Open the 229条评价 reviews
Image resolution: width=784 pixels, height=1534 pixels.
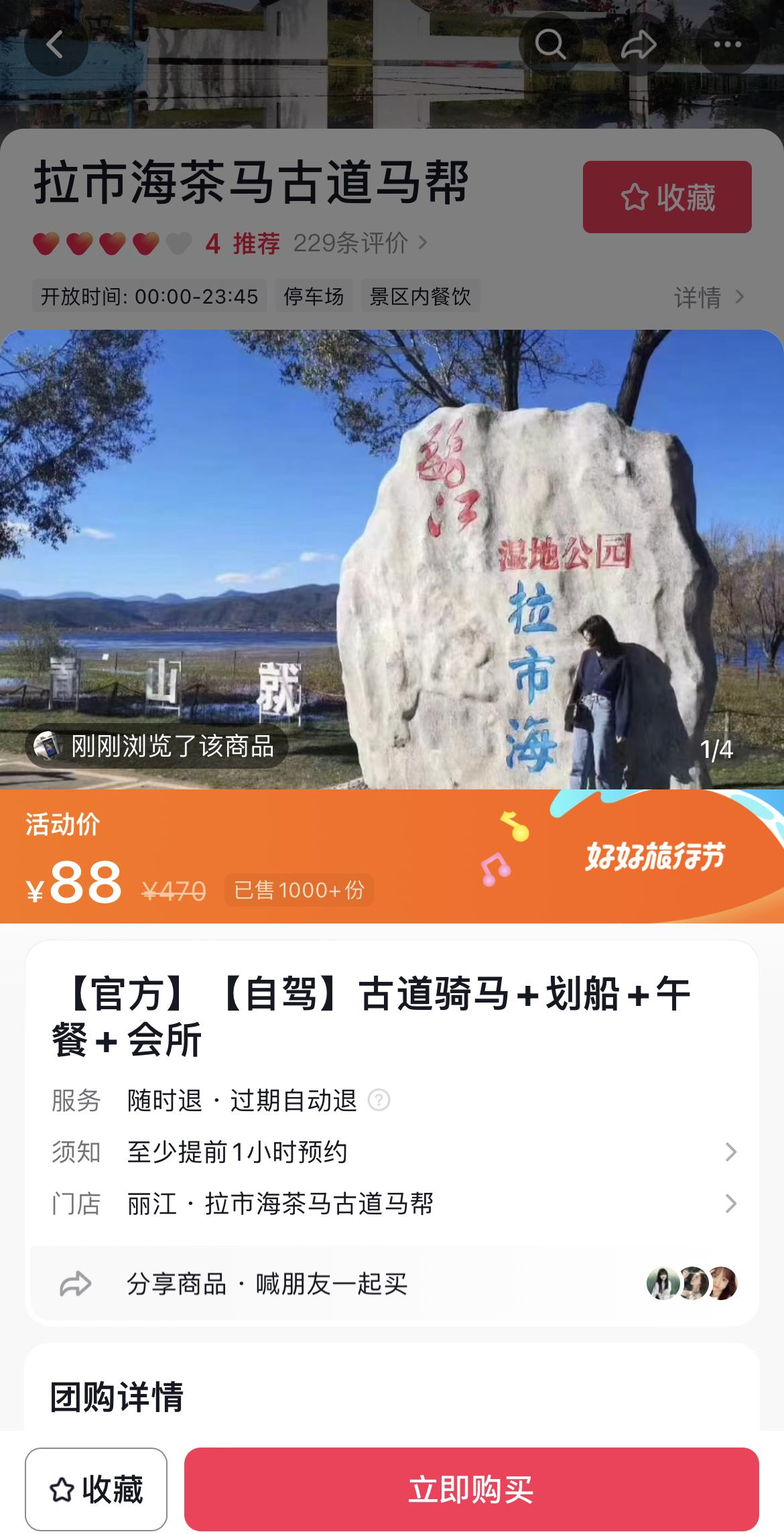tap(359, 243)
